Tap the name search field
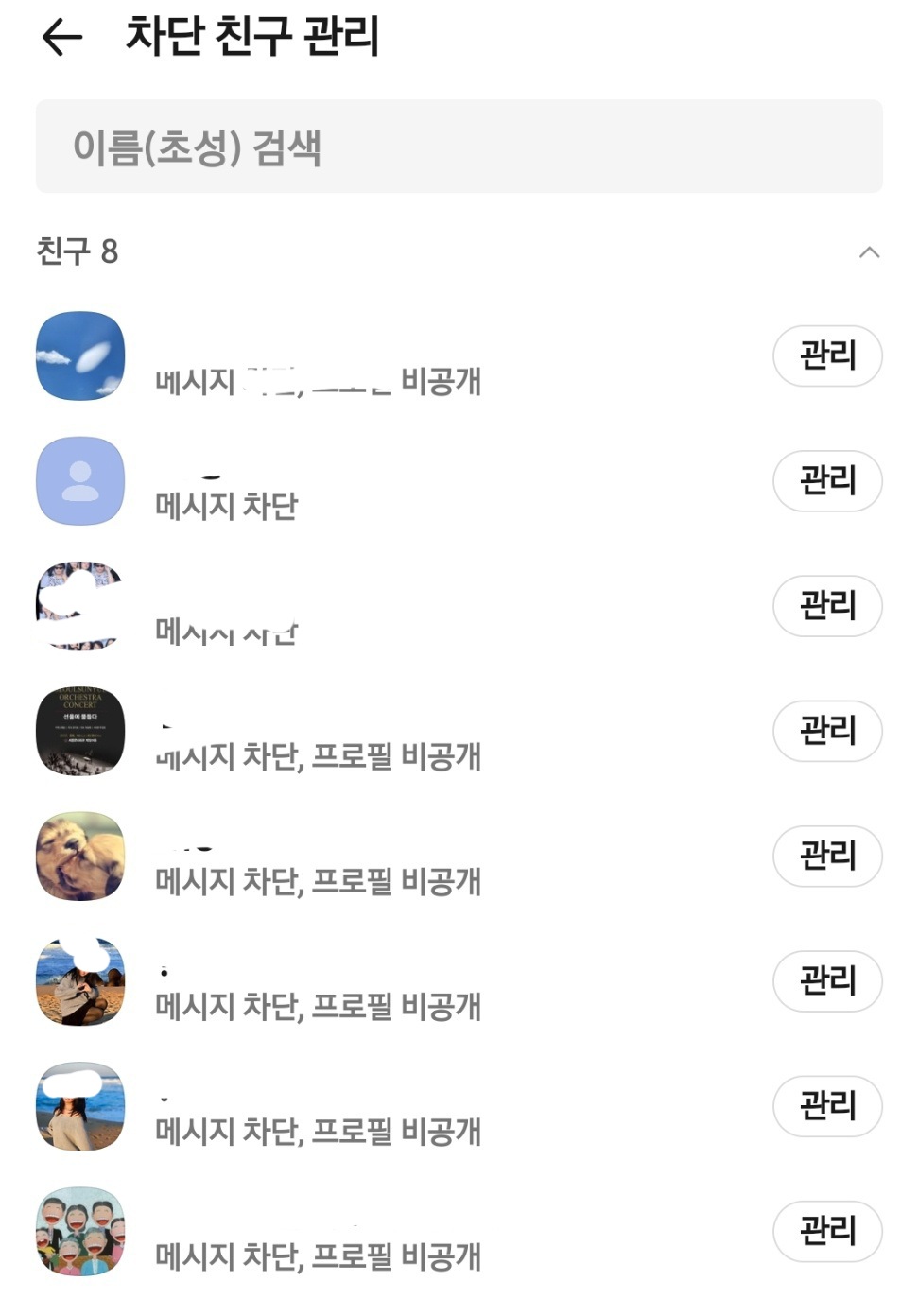 click(x=459, y=147)
